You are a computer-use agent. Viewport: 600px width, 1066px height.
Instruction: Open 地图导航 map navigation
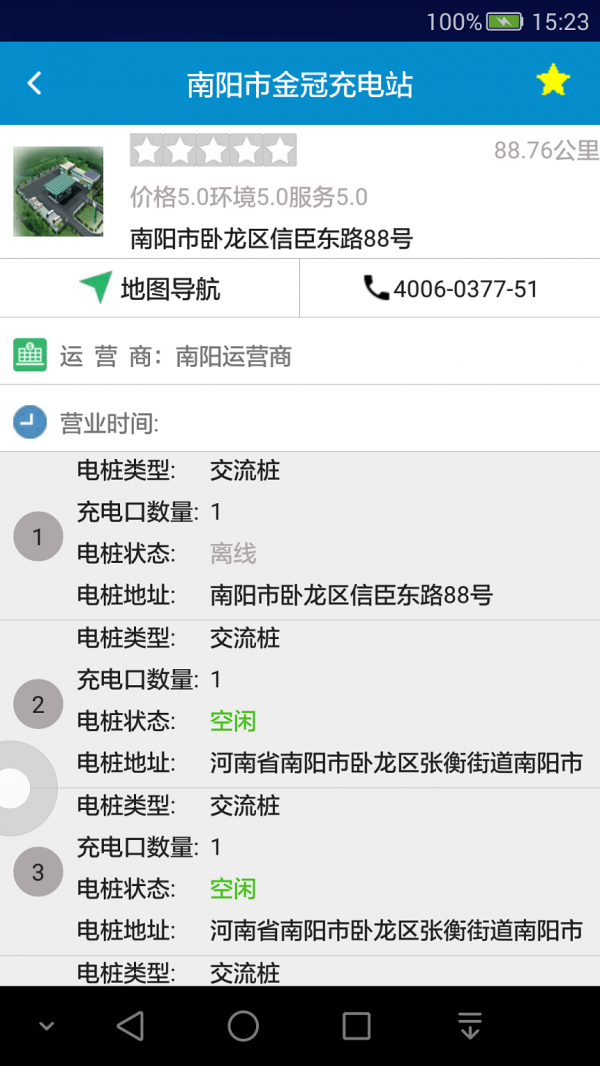pos(150,289)
